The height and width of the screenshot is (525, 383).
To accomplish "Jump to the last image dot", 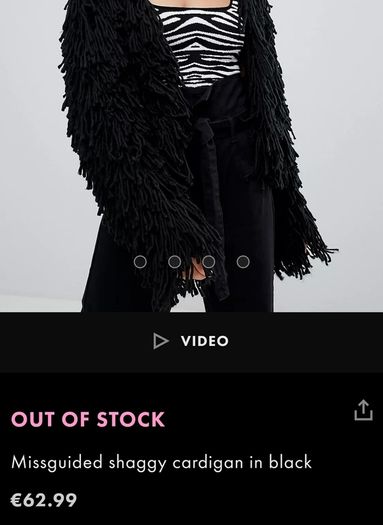I will coord(243,262).
